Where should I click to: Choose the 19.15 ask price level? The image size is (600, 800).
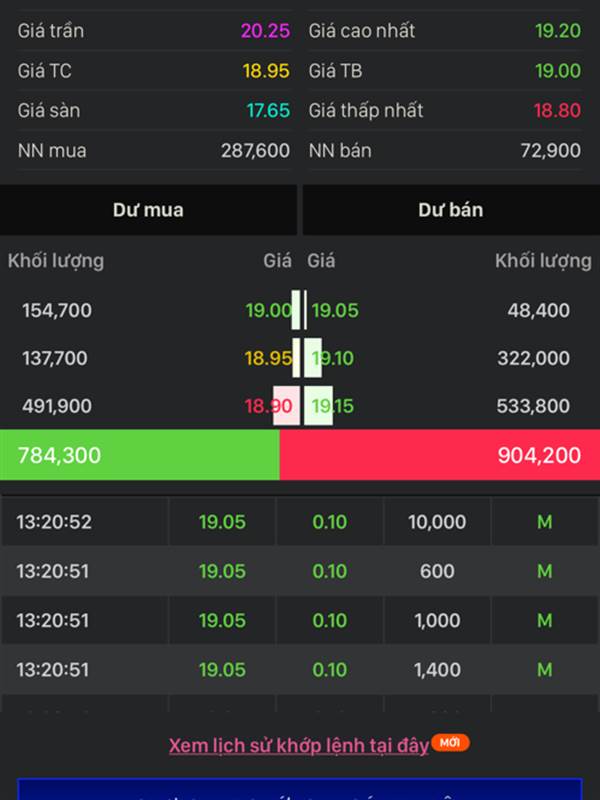click(x=335, y=406)
